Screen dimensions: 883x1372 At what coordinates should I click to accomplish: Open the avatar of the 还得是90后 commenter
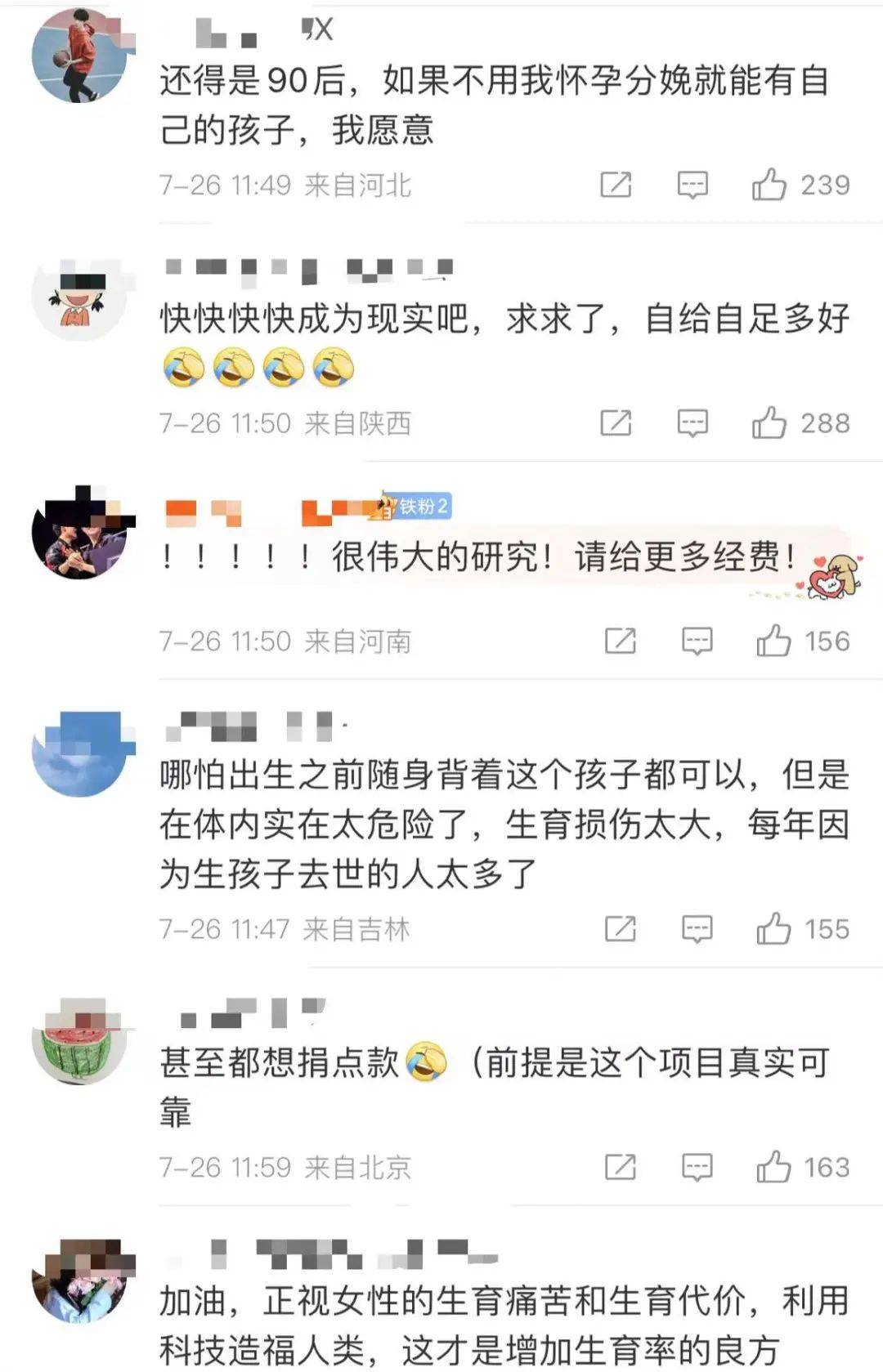(78, 56)
